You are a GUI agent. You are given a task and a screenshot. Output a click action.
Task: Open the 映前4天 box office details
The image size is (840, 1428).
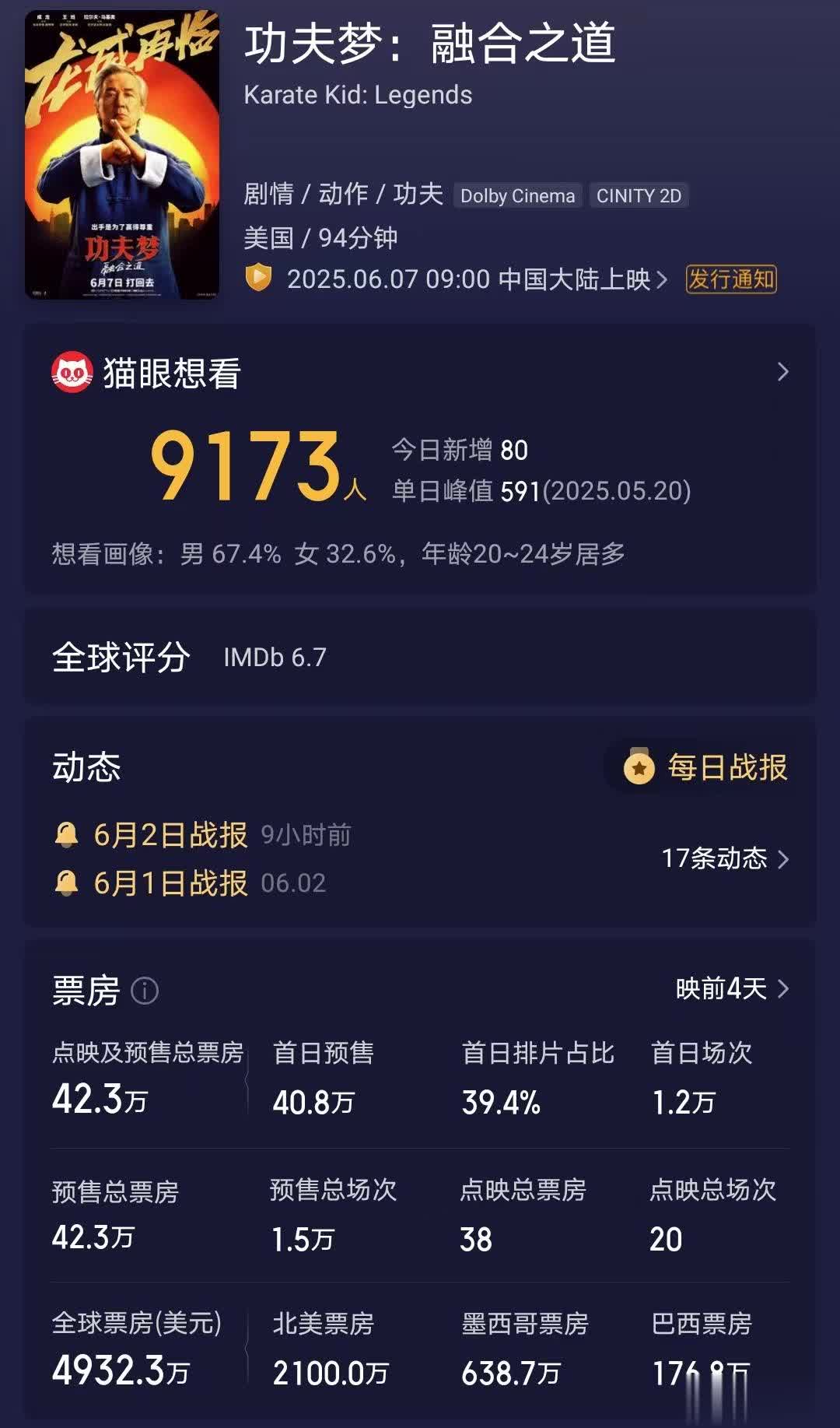pyautogui.click(x=731, y=988)
